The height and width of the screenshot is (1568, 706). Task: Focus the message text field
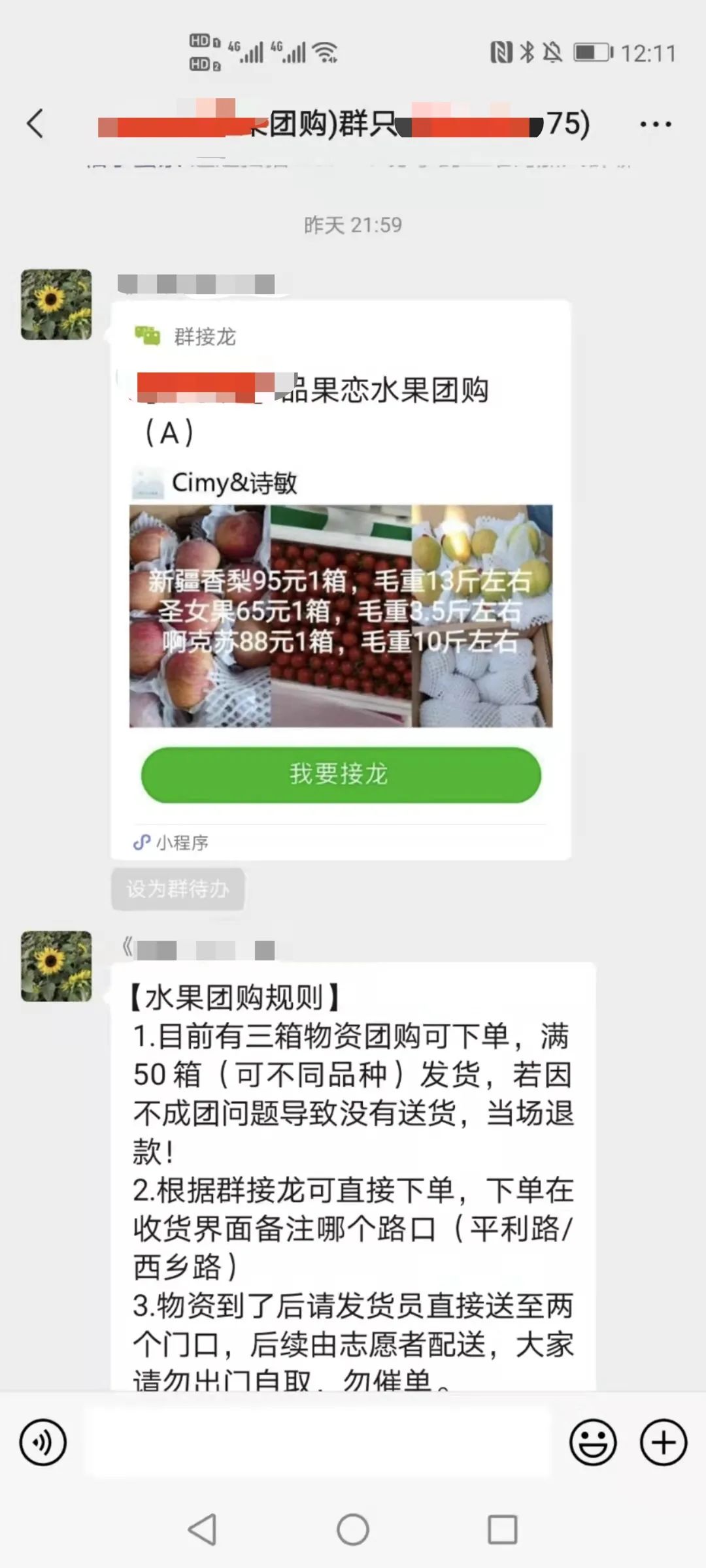click(319, 1443)
